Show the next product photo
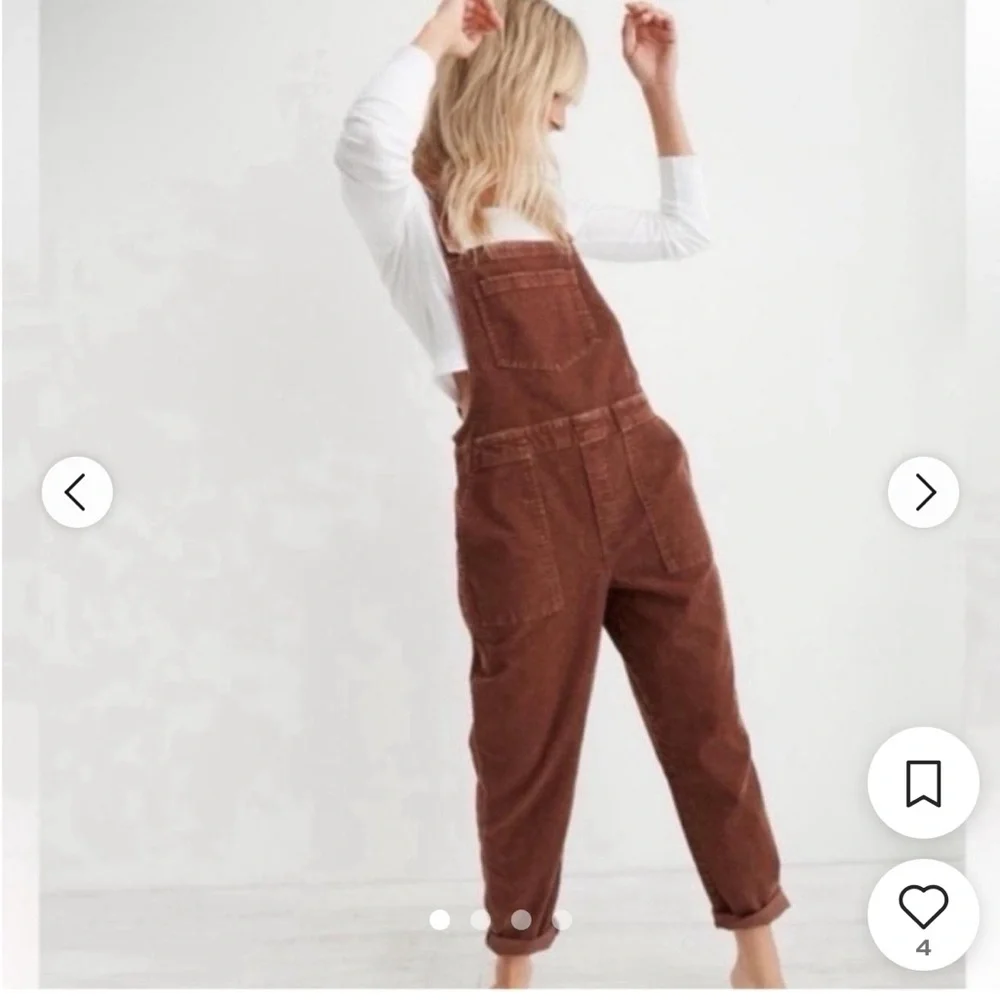 [x=923, y=492]
